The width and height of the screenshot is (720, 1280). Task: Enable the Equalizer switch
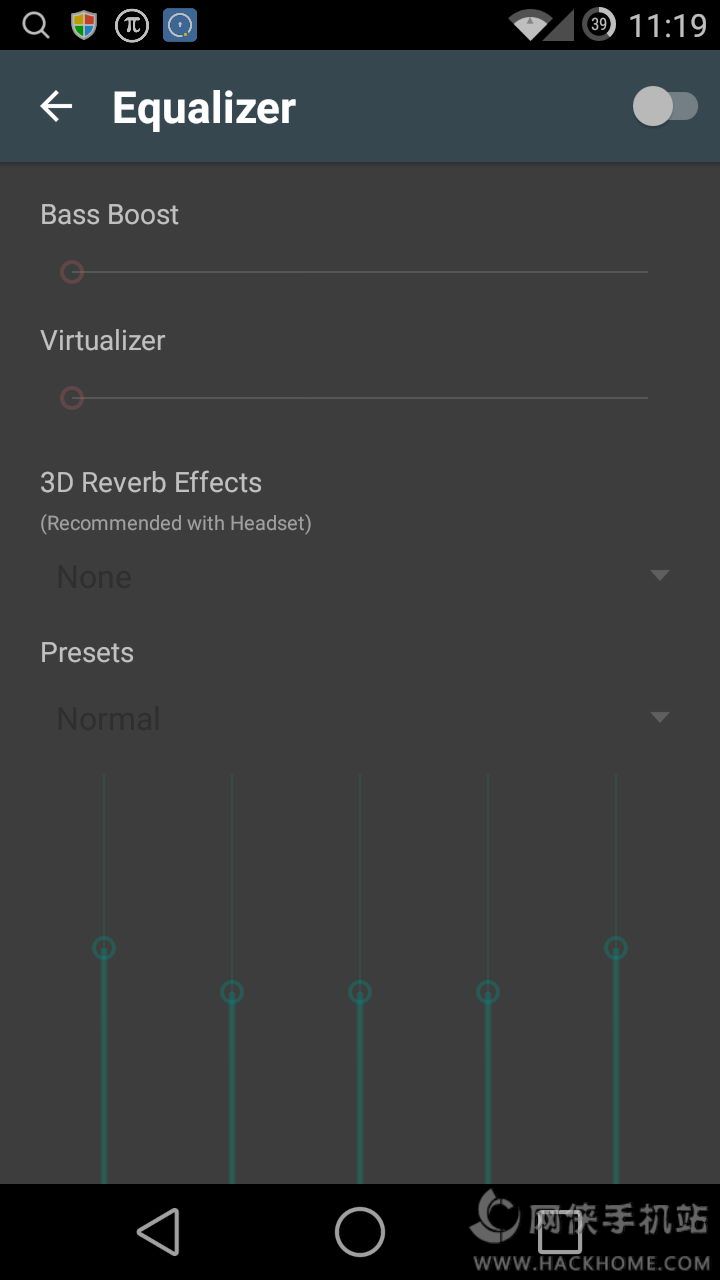(665, 106)
